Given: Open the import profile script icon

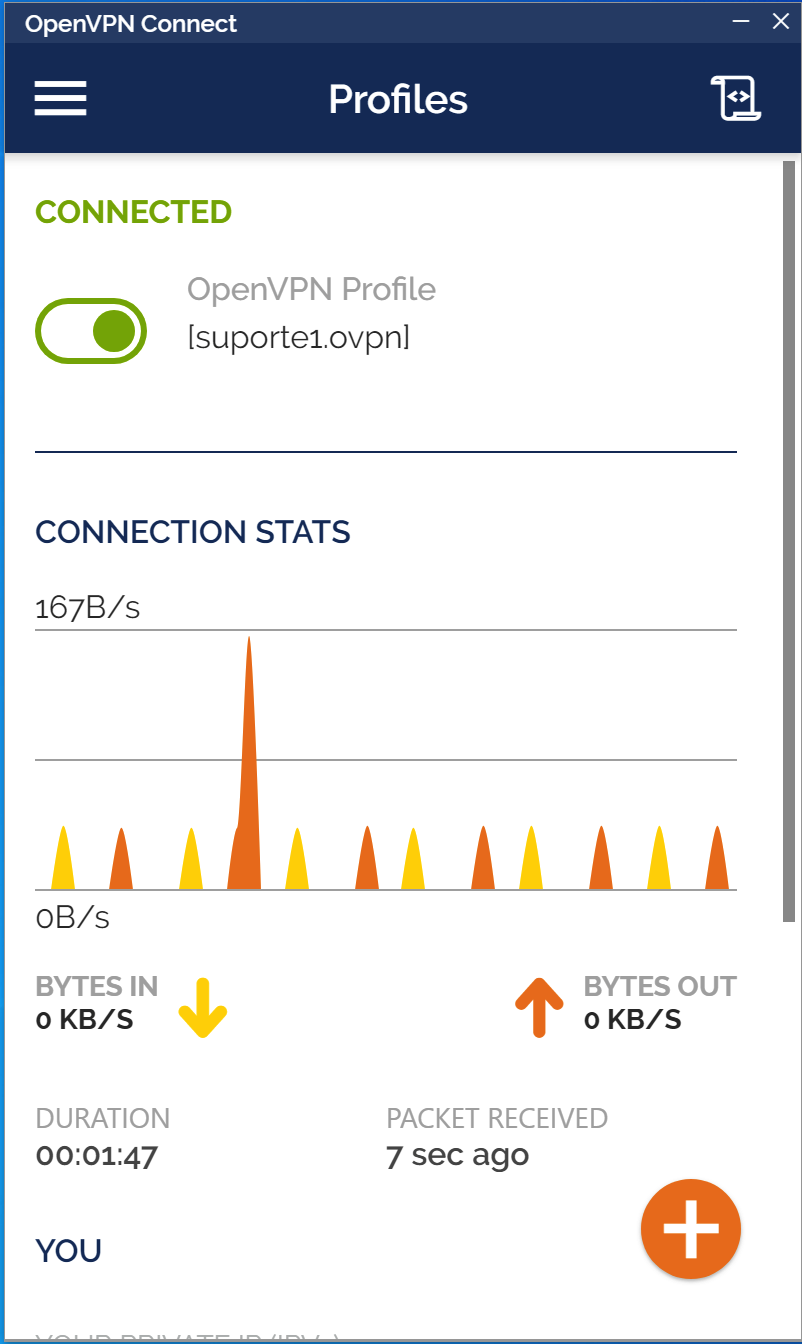Looking at the screenshot, I should 737,98.
